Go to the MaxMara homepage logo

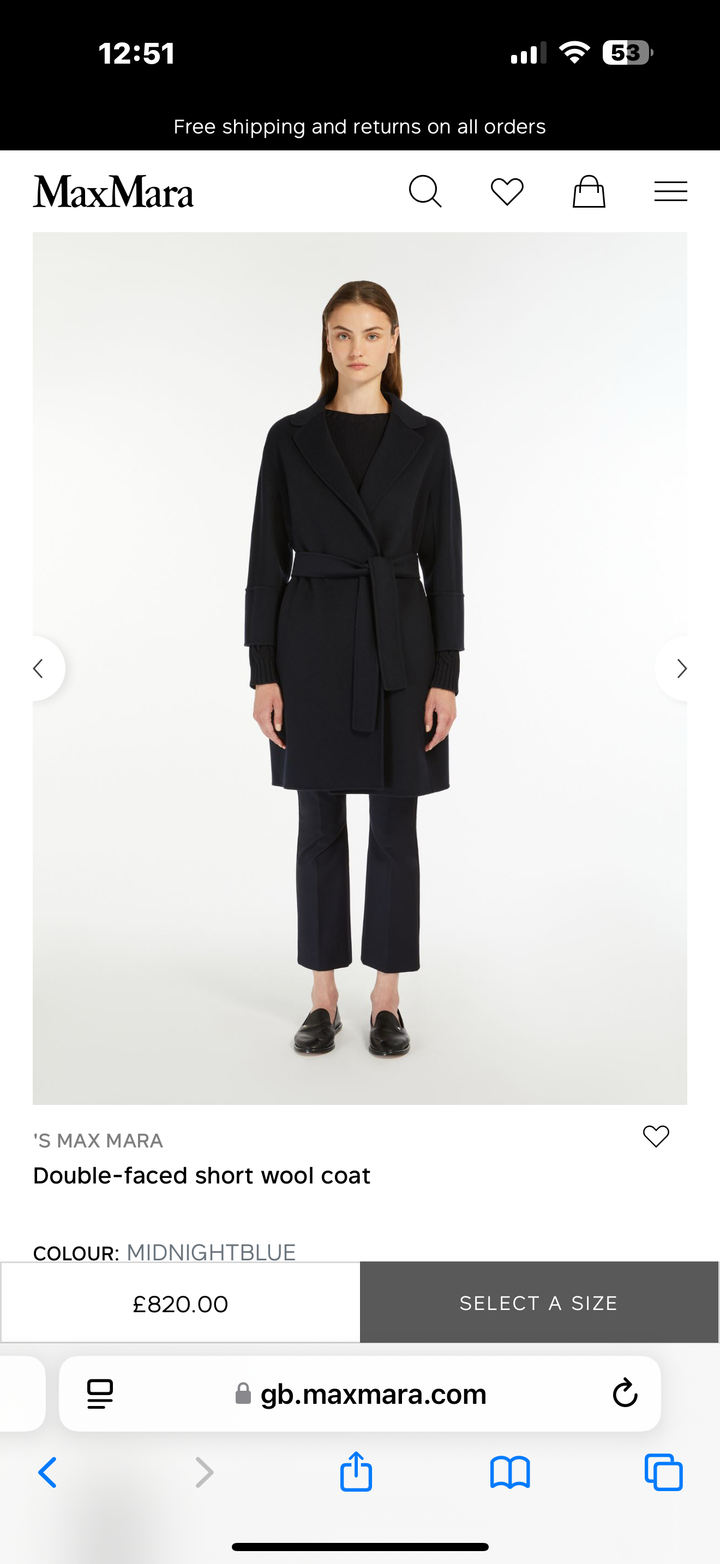click(113, 191)
